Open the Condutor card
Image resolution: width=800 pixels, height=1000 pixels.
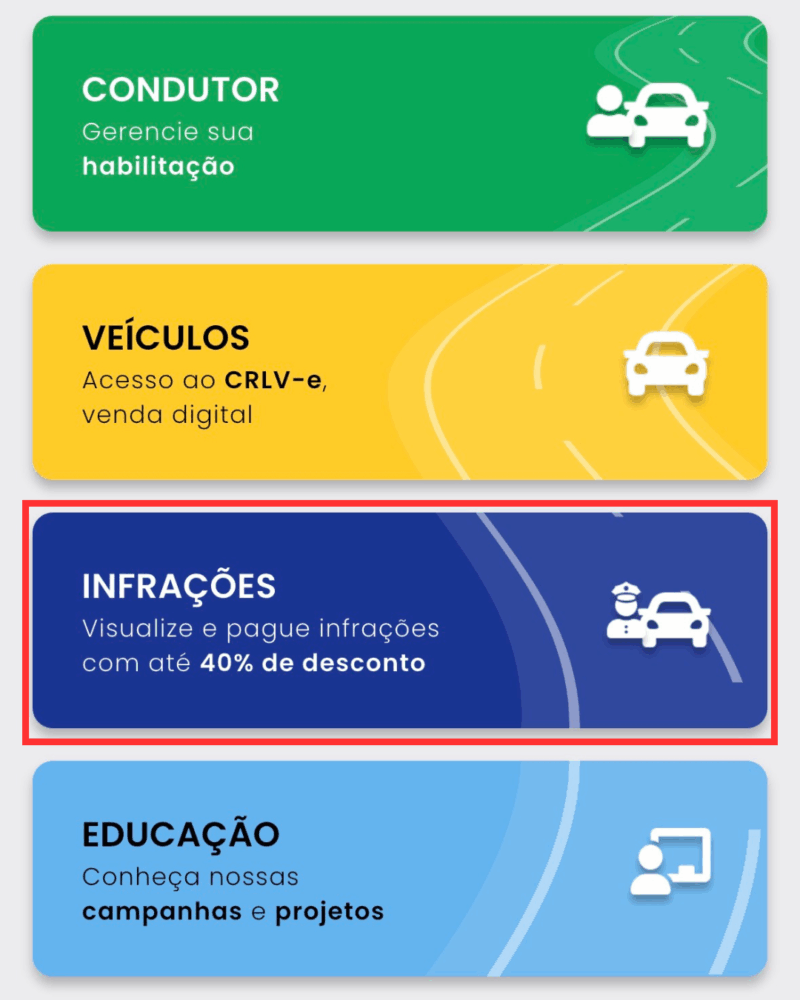click(400, 124)
